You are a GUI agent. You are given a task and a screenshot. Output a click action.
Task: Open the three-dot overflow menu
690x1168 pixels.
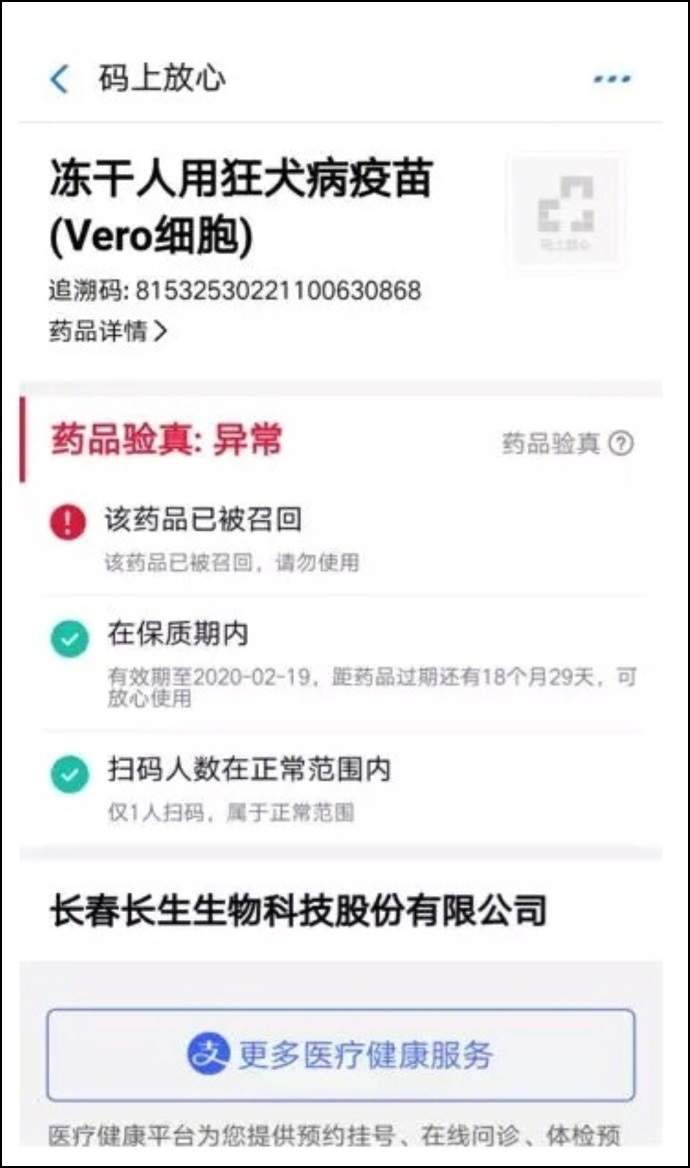tap(611, 79)
